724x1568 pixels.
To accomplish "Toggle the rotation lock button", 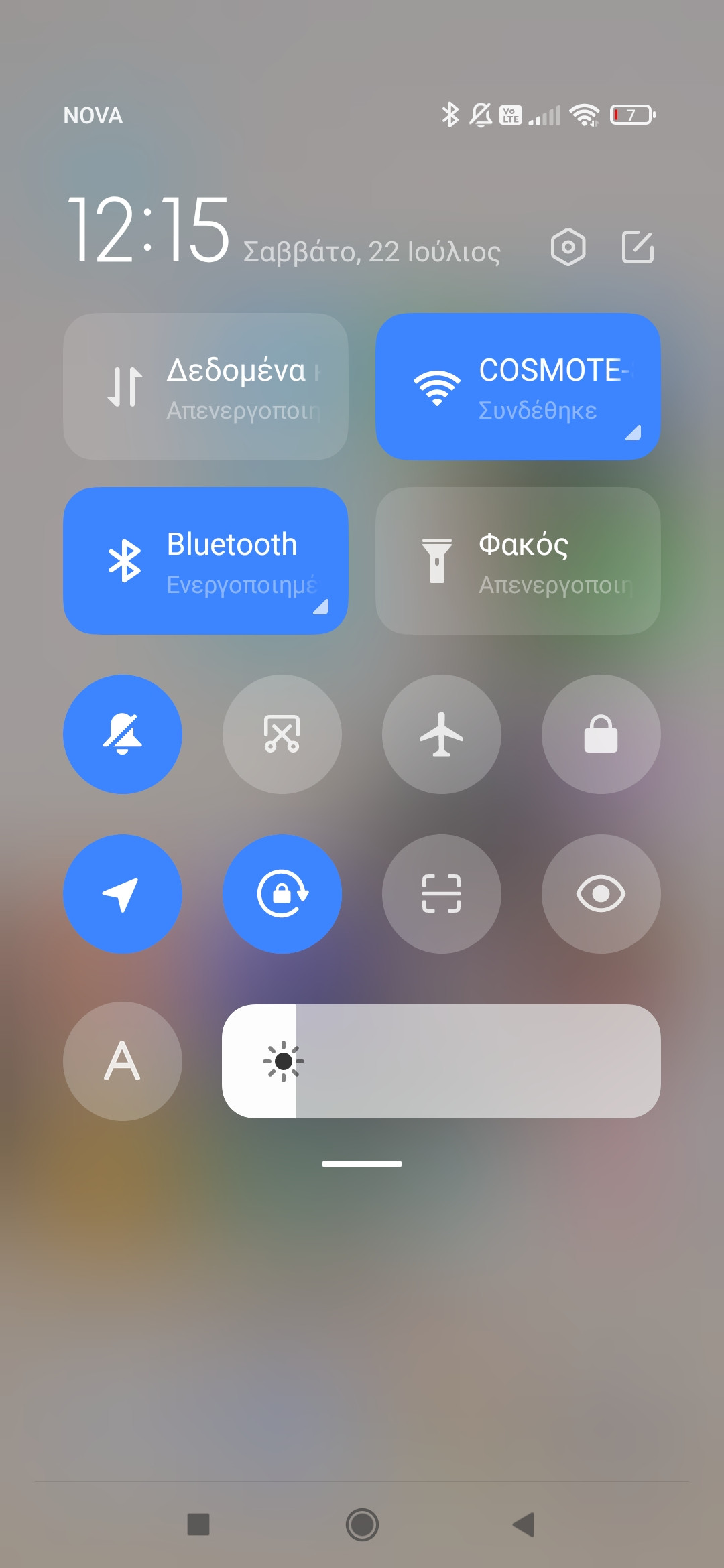I will 282,894.
